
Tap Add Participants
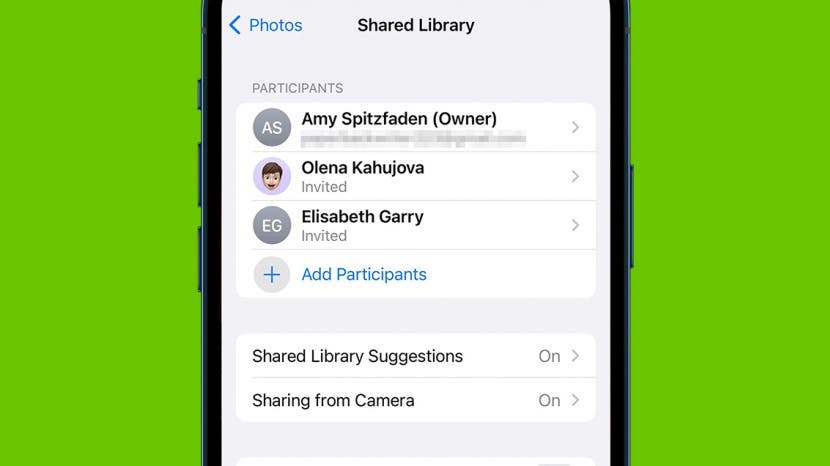coord(363,274)
